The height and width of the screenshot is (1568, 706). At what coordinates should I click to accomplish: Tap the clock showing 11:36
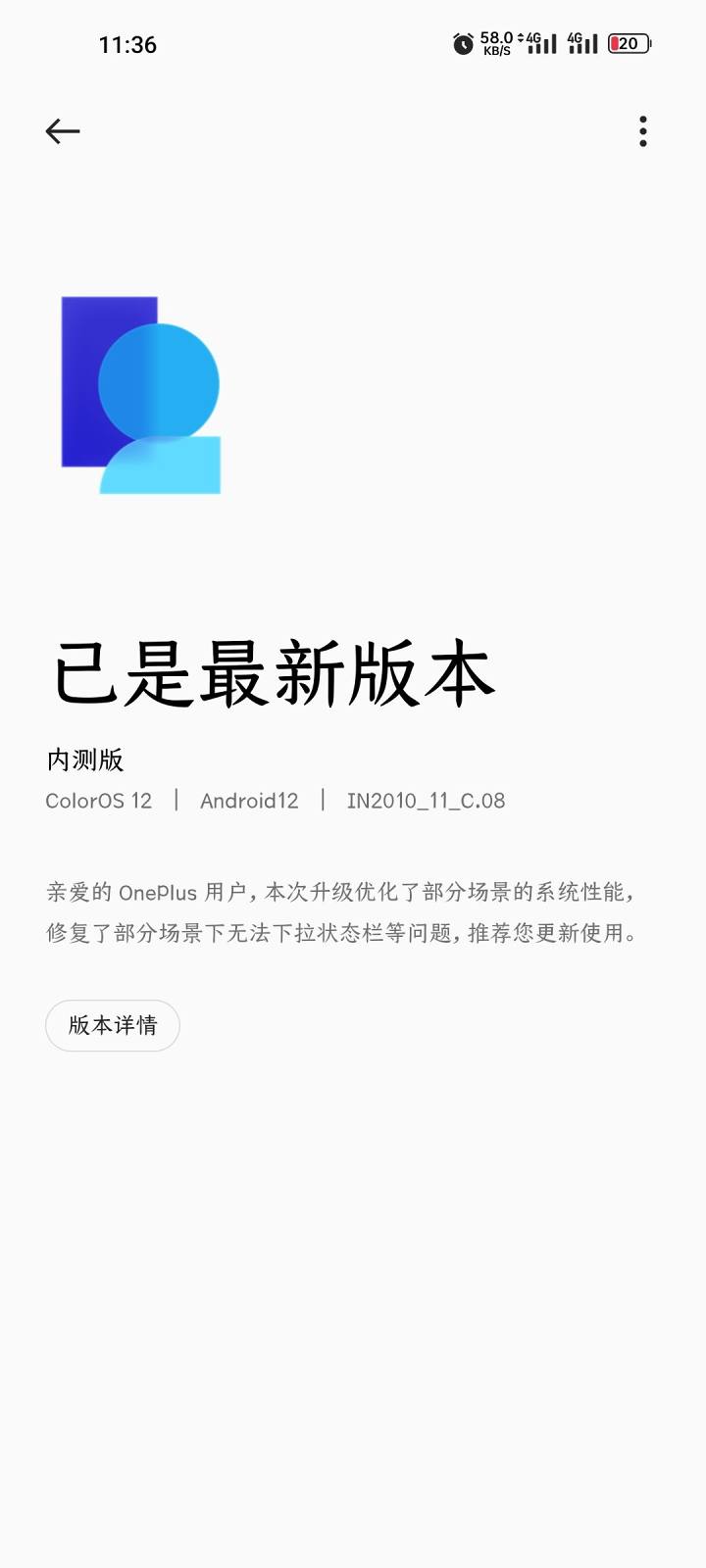coord(128,44)
